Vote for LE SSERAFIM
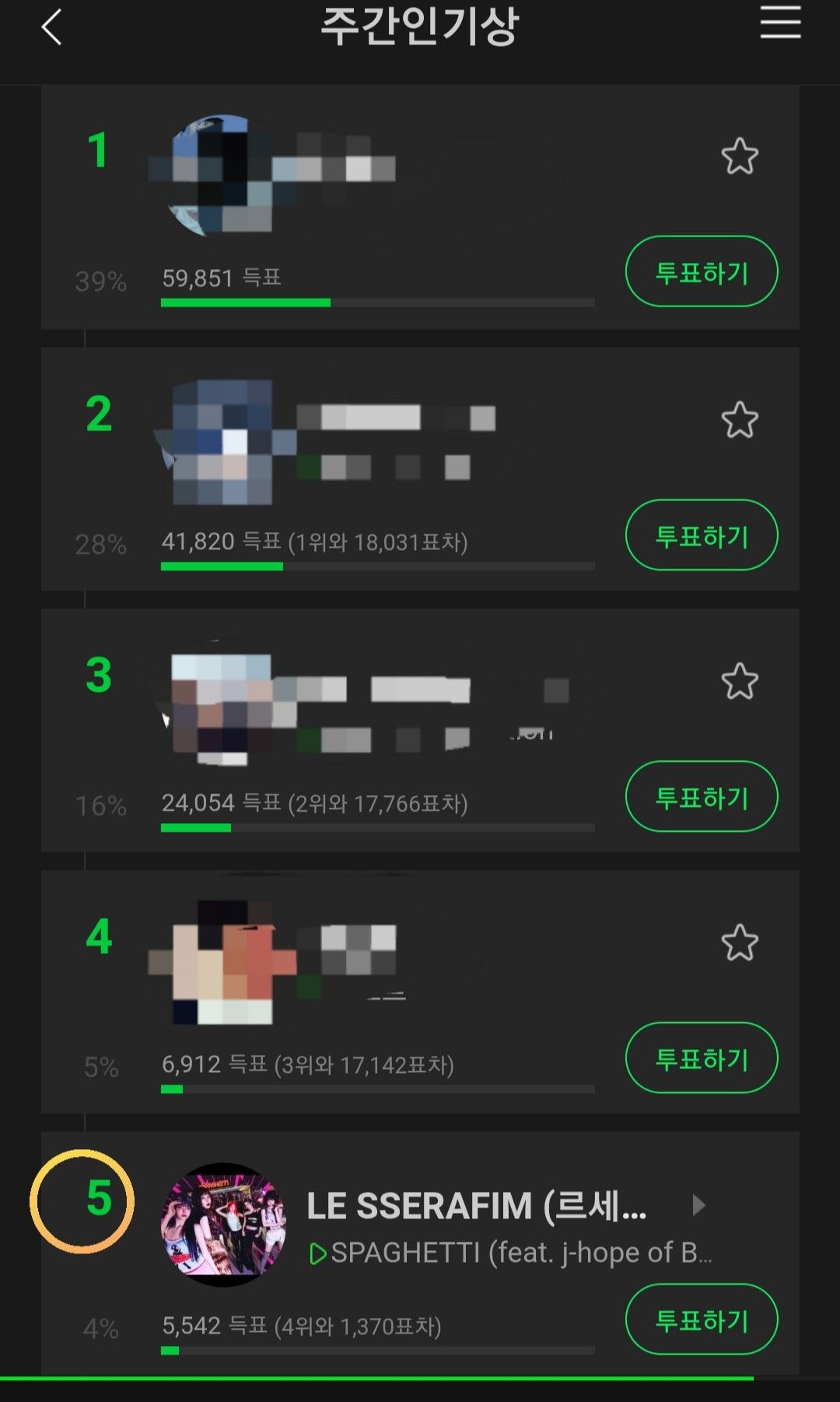Viewport: 840px width, 1402px height. click(701, 1320)
